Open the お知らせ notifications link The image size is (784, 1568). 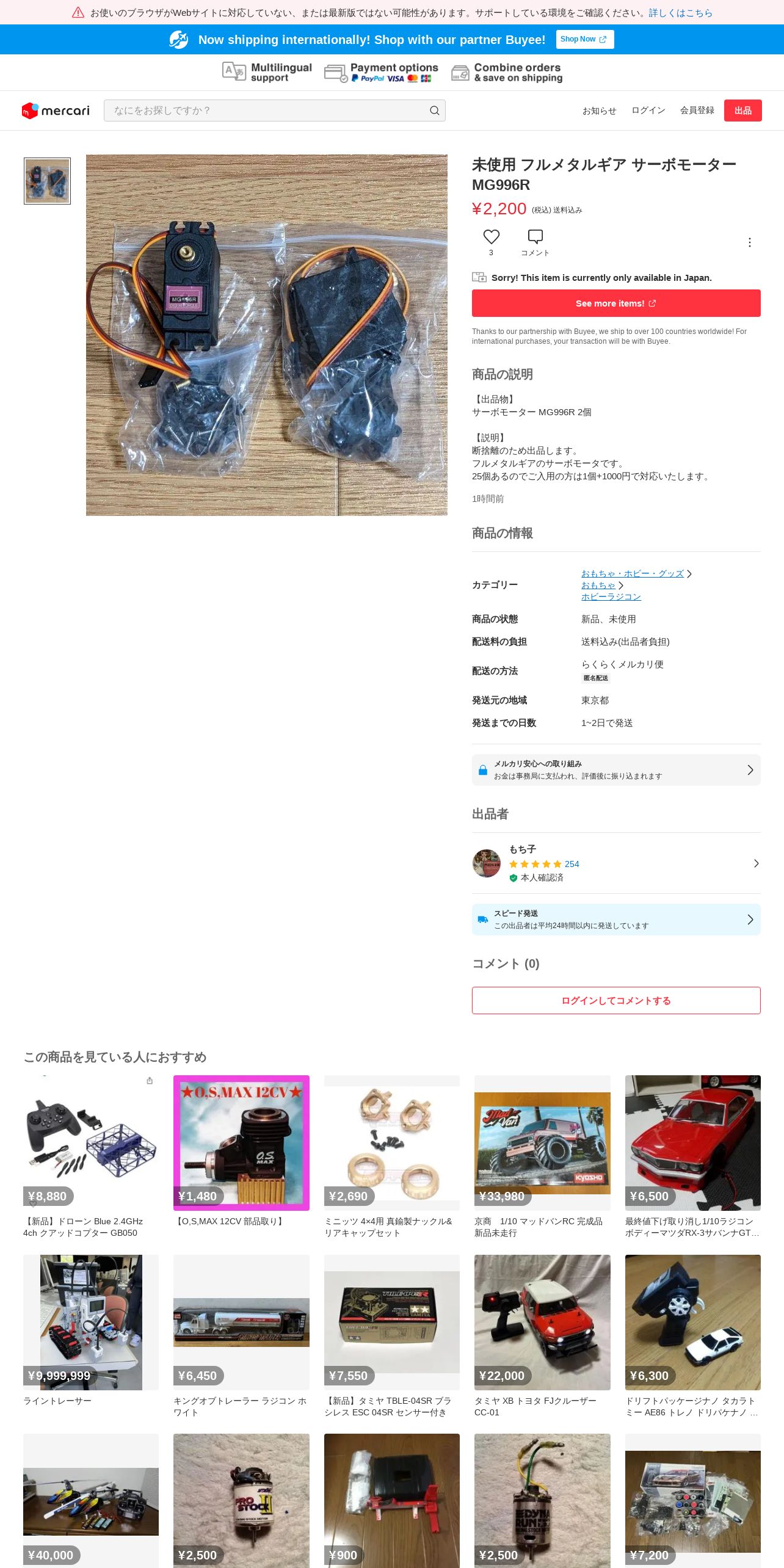(599, 111)
